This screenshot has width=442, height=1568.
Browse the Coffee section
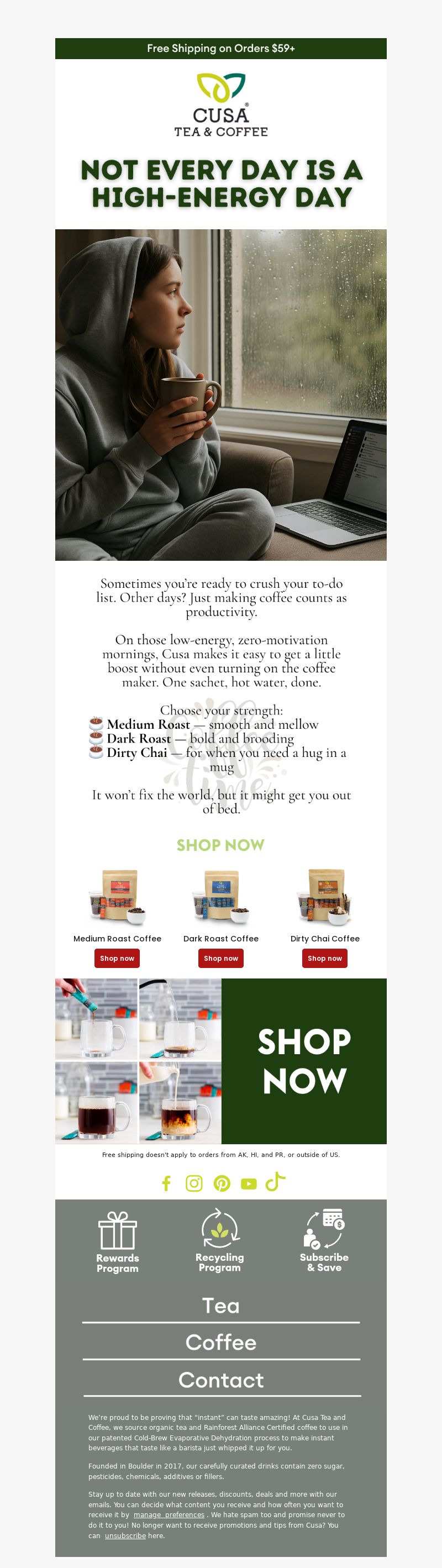(220, 1343)
